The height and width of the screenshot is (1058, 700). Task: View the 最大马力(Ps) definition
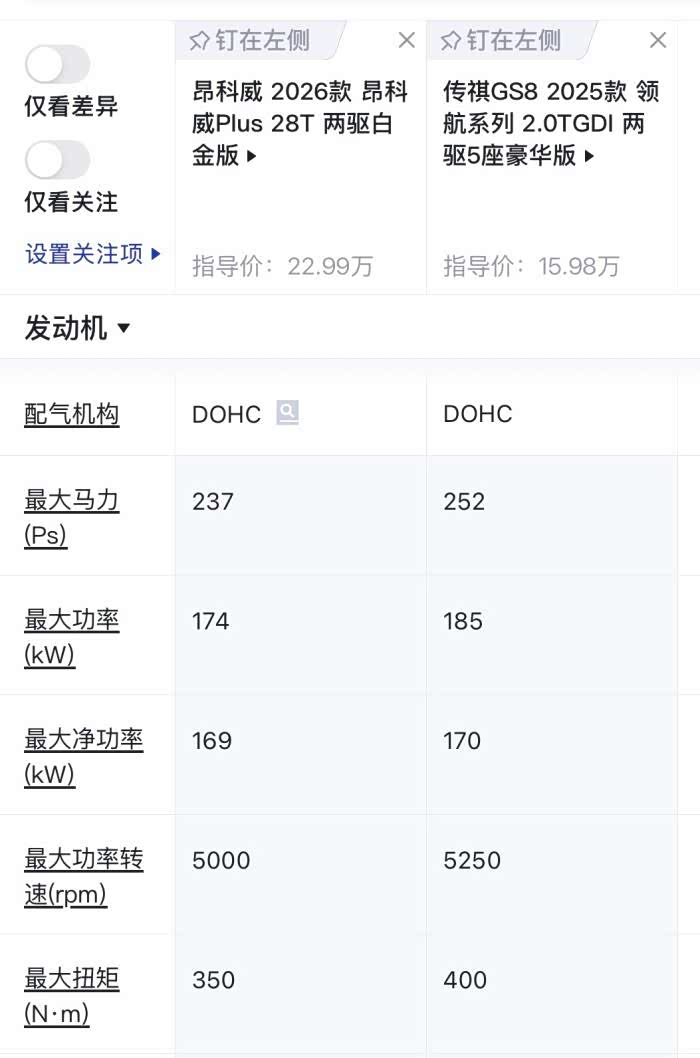point(72,517)
